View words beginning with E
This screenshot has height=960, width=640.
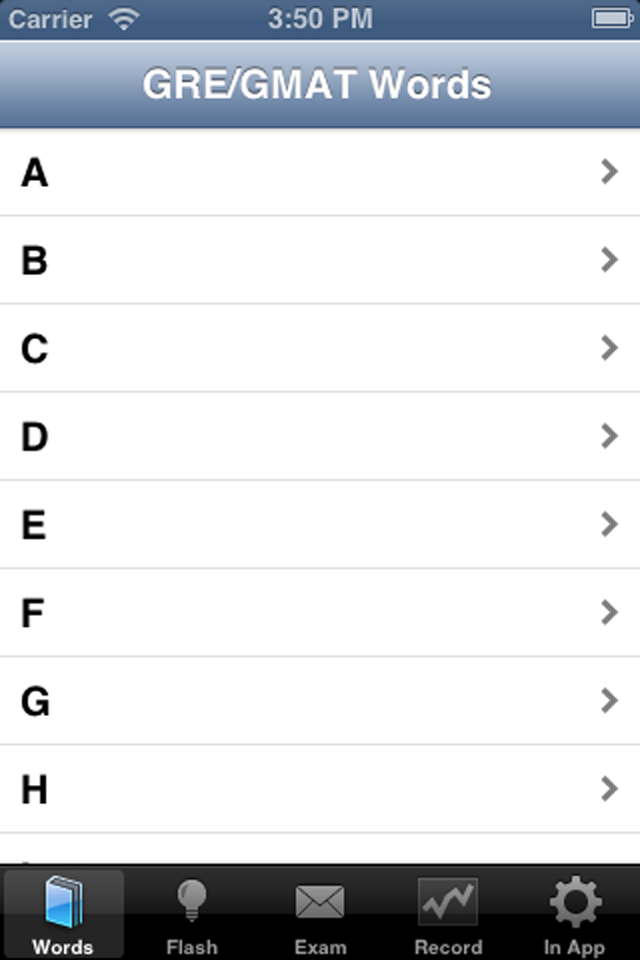(x=320, y=525)
